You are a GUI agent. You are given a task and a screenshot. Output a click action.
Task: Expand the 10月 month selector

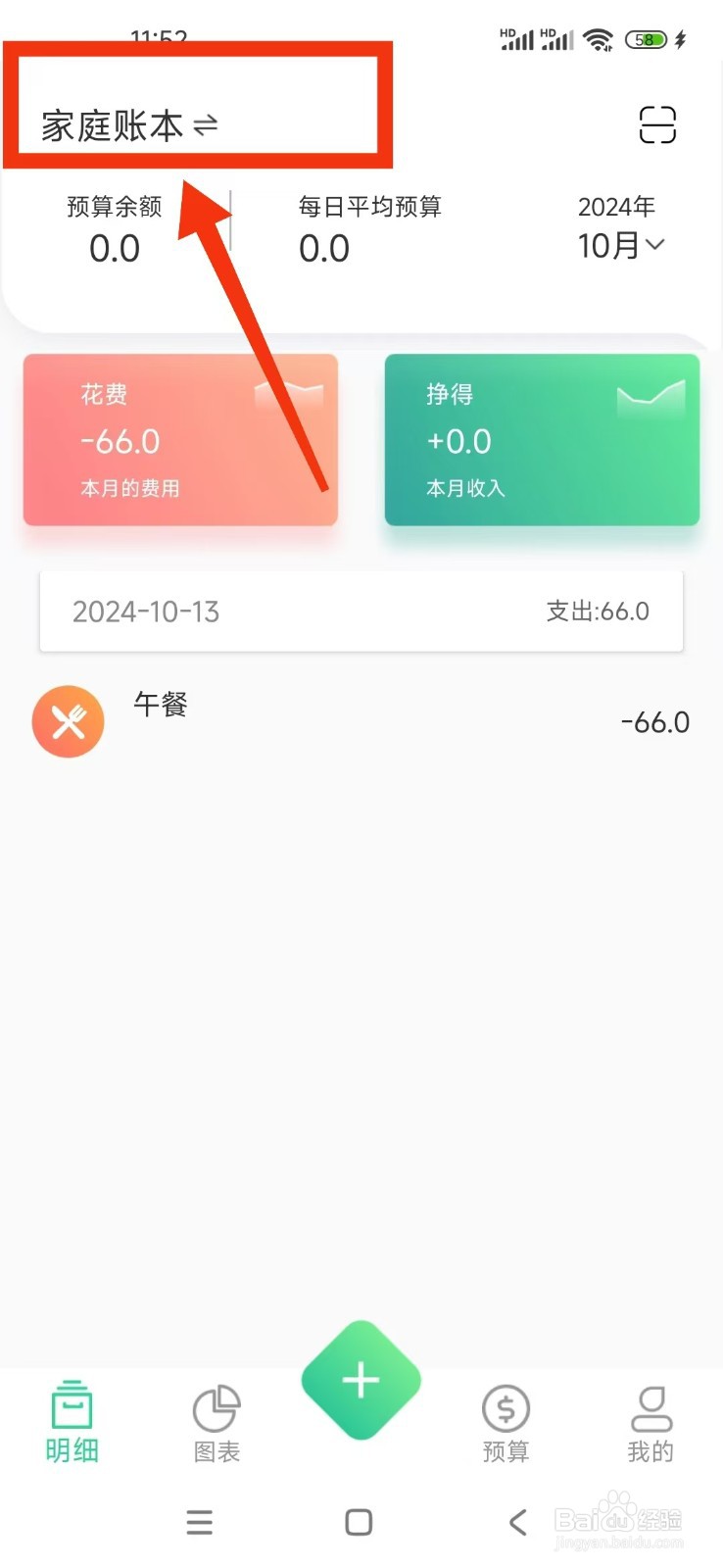click(621, 246)
